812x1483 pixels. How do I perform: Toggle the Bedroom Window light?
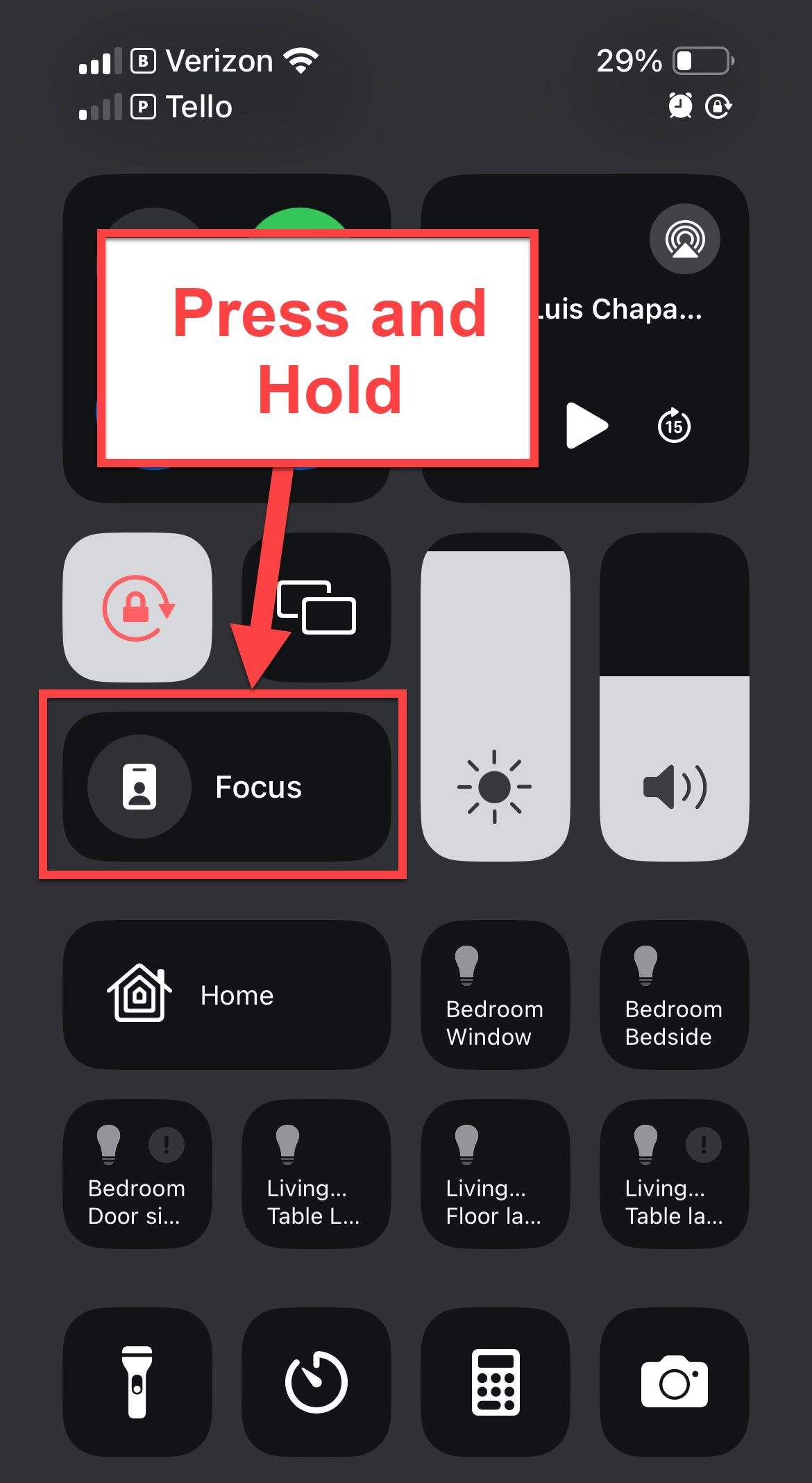pos(495,995)
